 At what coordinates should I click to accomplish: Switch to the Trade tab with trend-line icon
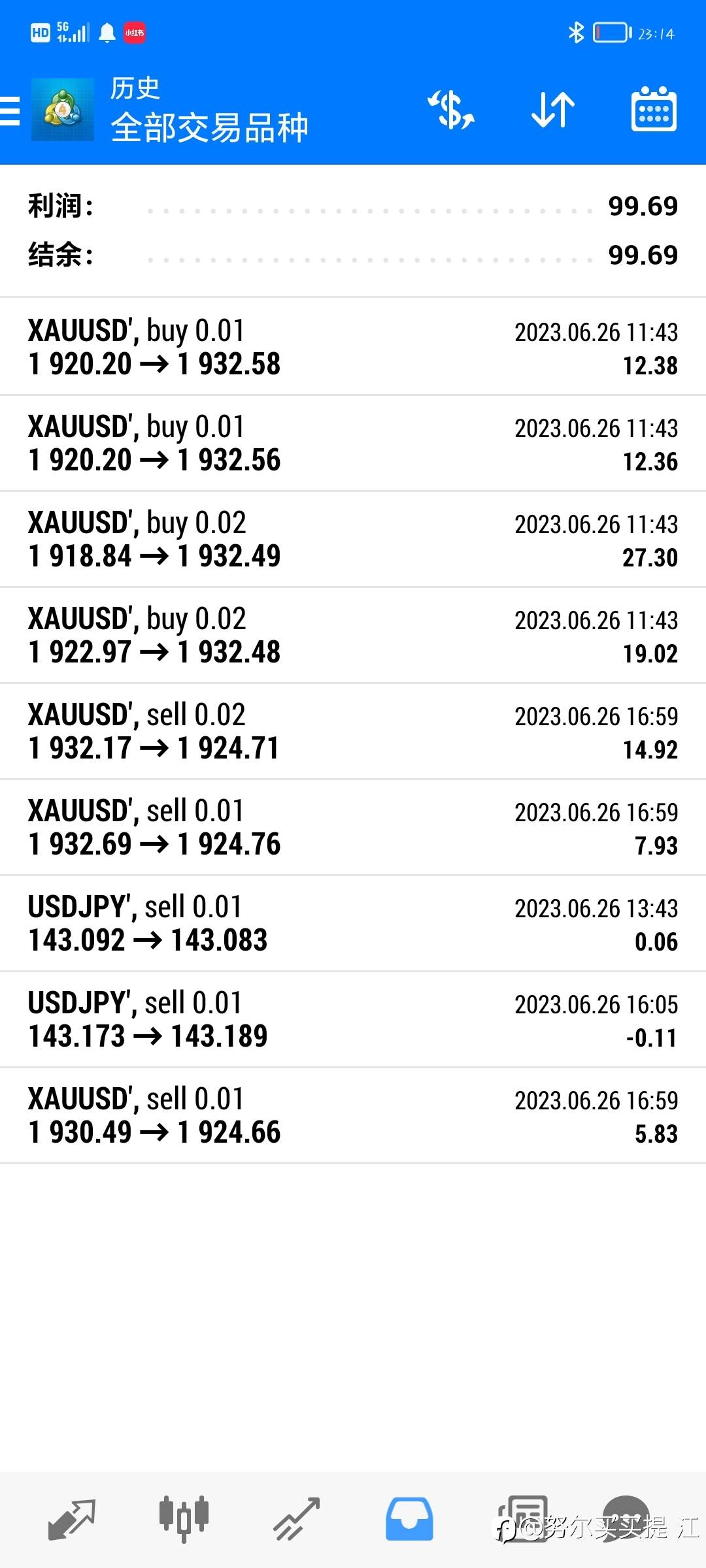(296, 1520)
